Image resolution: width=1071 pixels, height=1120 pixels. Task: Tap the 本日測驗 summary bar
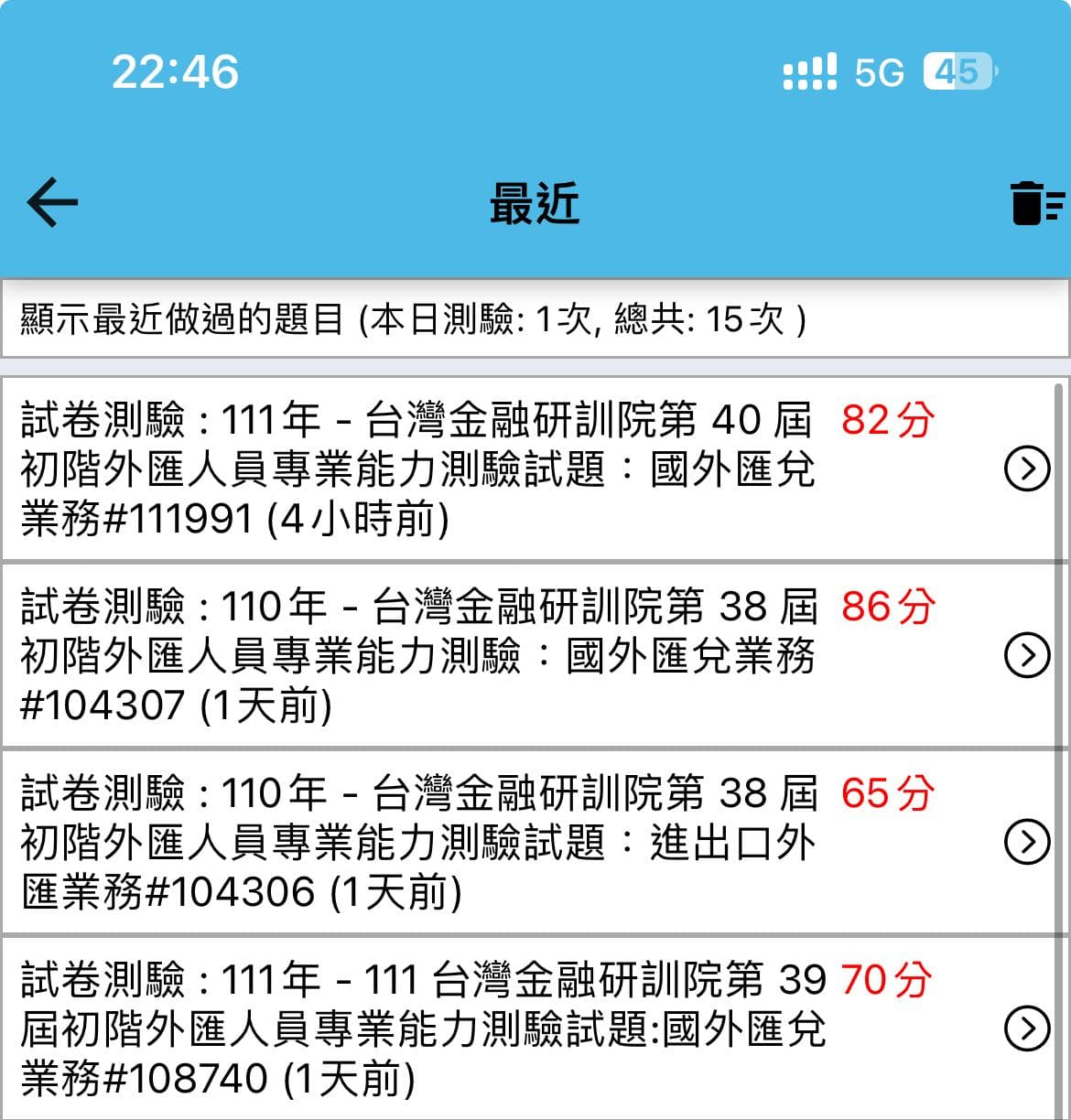point(412,320)
